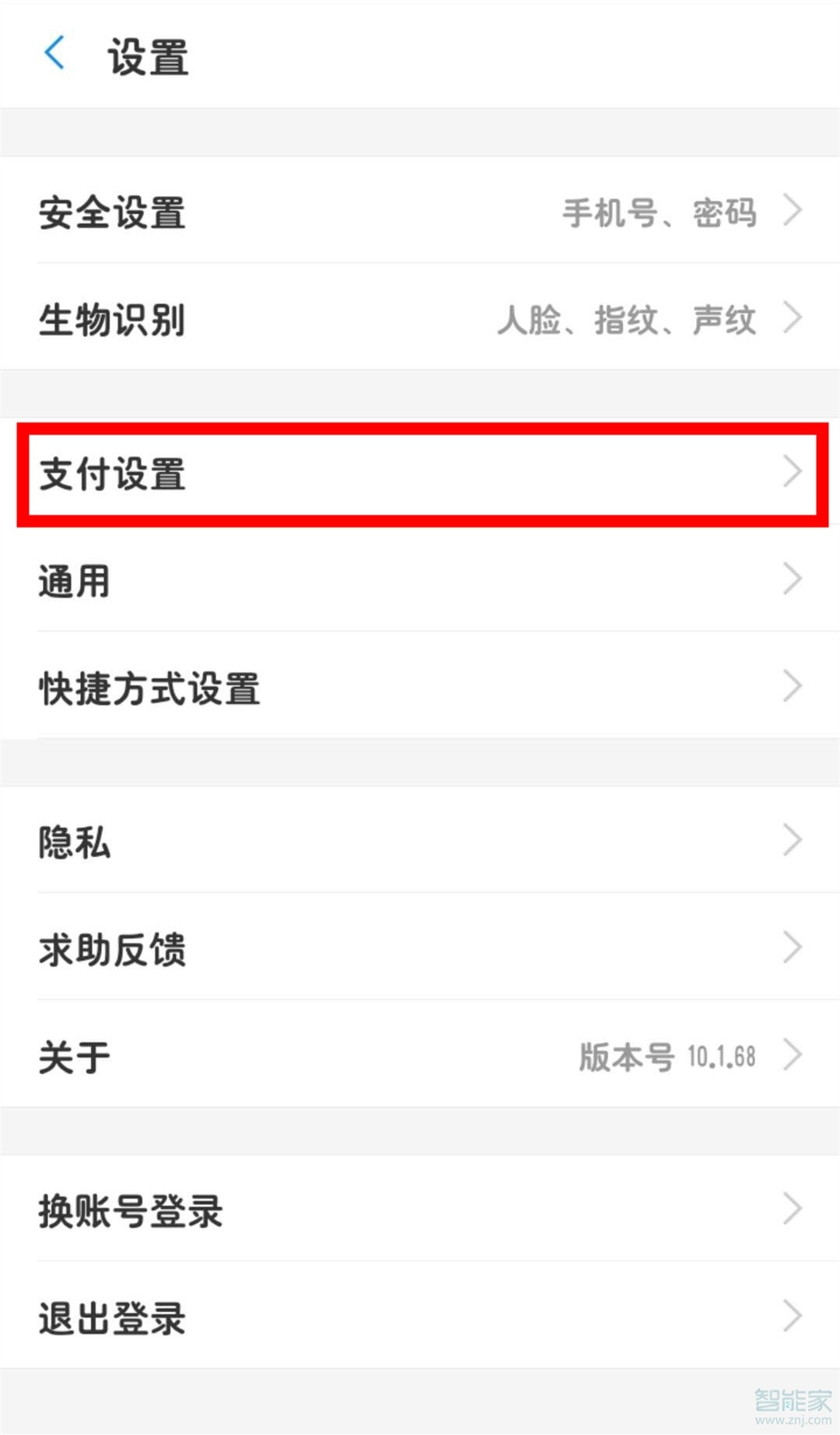Open 求助反馈 (Help and Feedback)
The image size is (840, 1435).
point(112,947)
